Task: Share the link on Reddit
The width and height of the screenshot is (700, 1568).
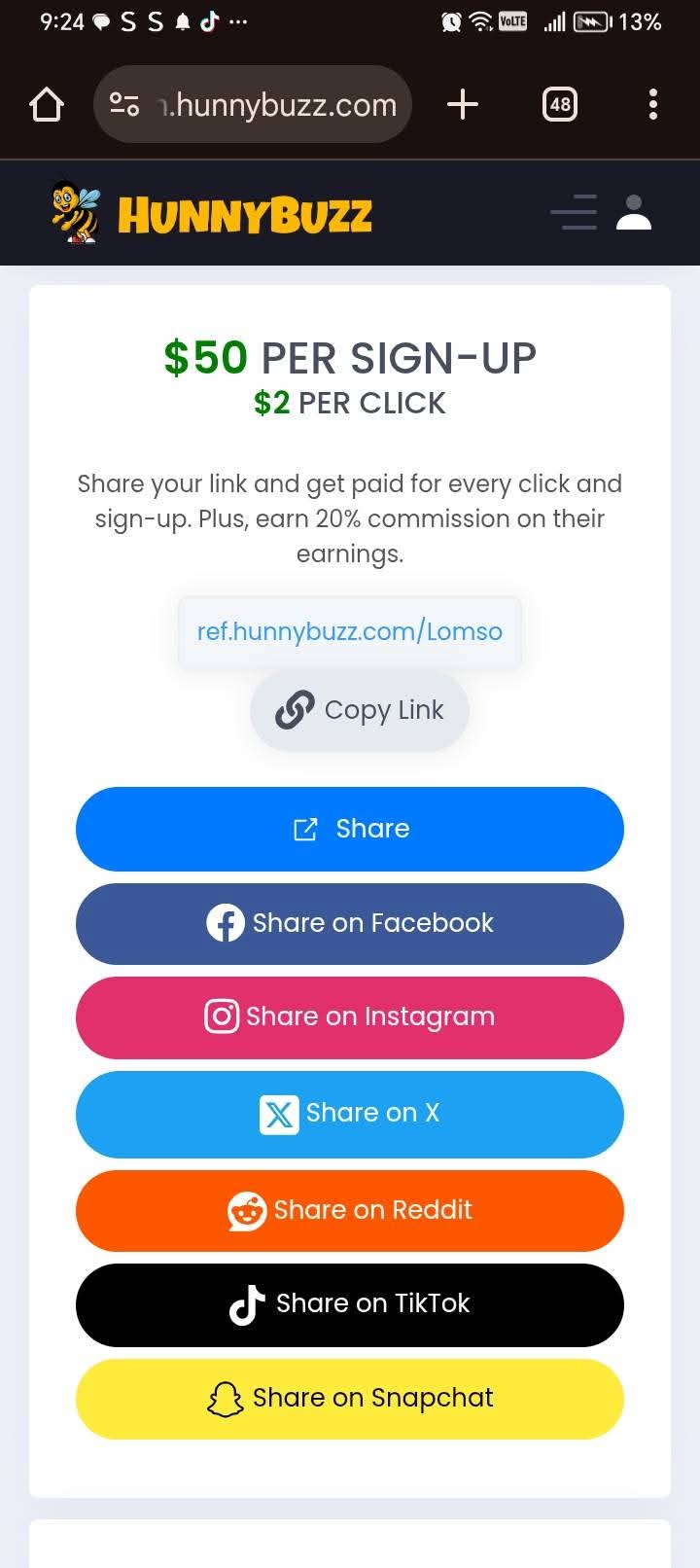Action: [350, 1210]
